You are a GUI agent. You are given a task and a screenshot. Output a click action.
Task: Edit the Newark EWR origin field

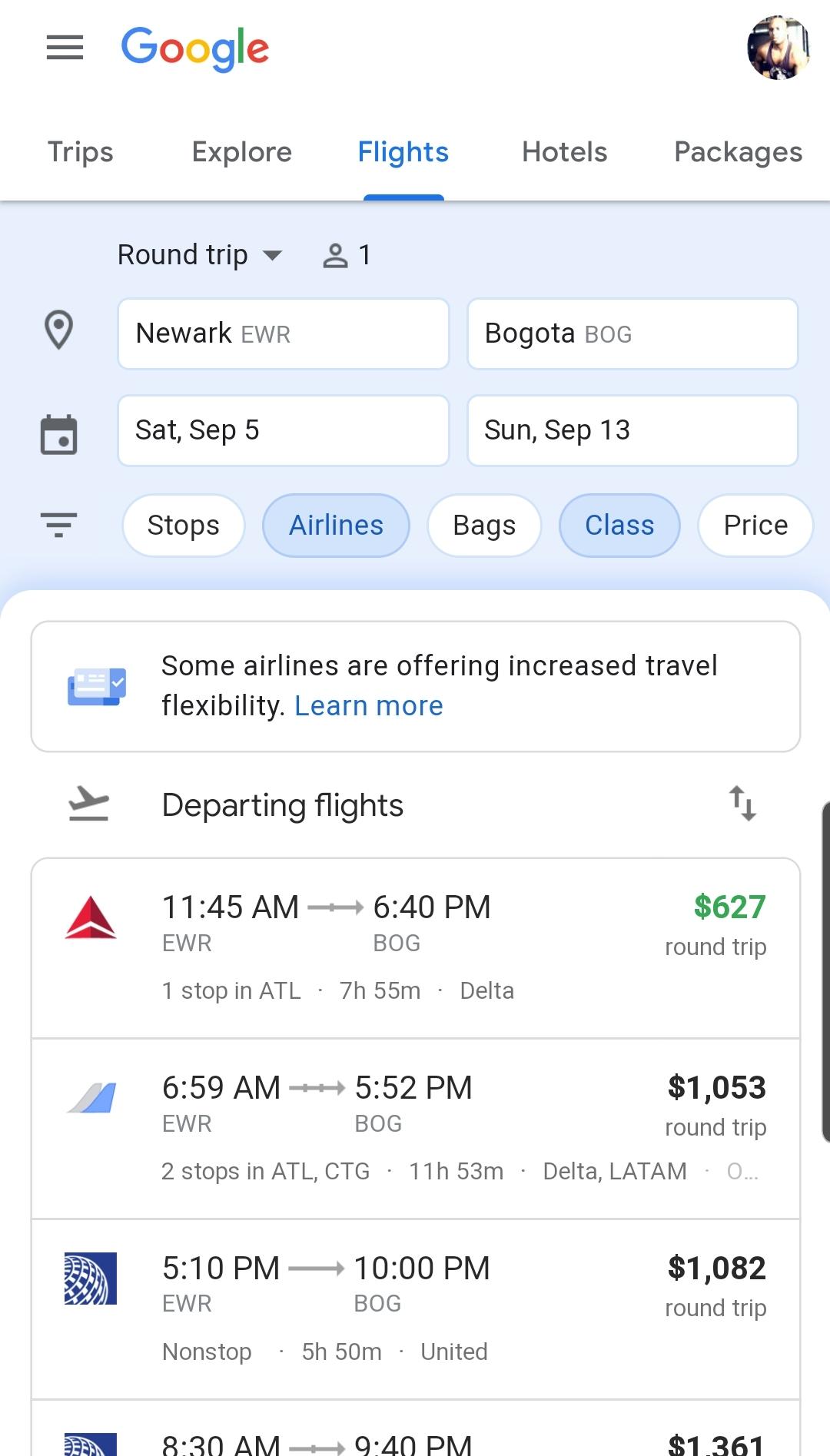(284, 334)
